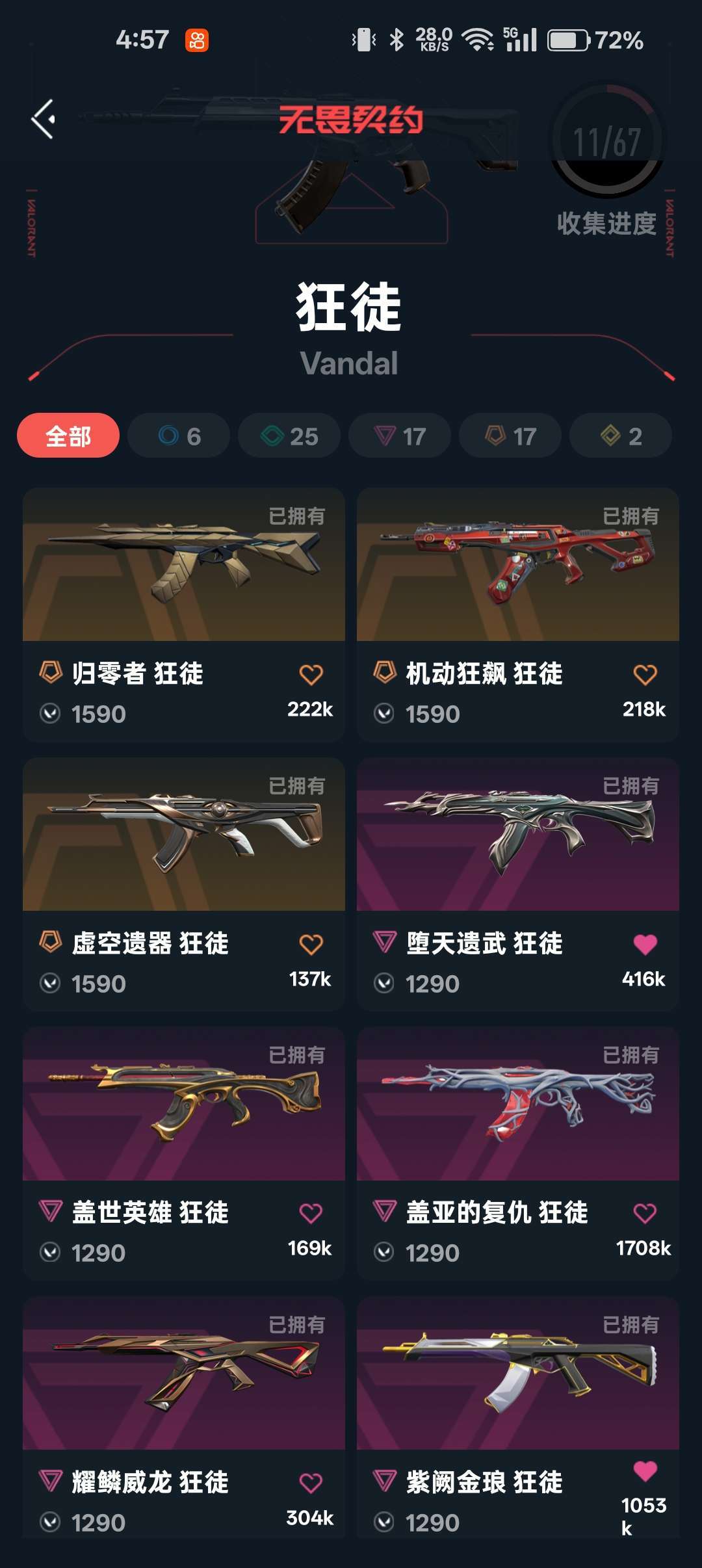Open the 耀鳞威龙 狂徒 skin card
702x1568 pixels.
(x=184, y=1418)
